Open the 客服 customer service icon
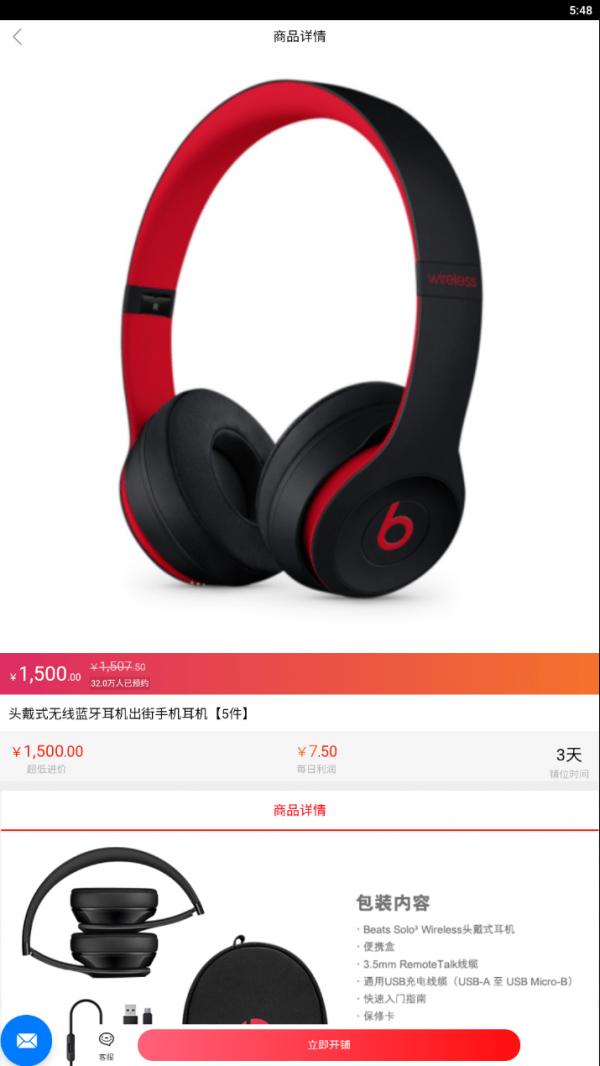This screenshot has width=600, height=1066. tap(106, 1046)
